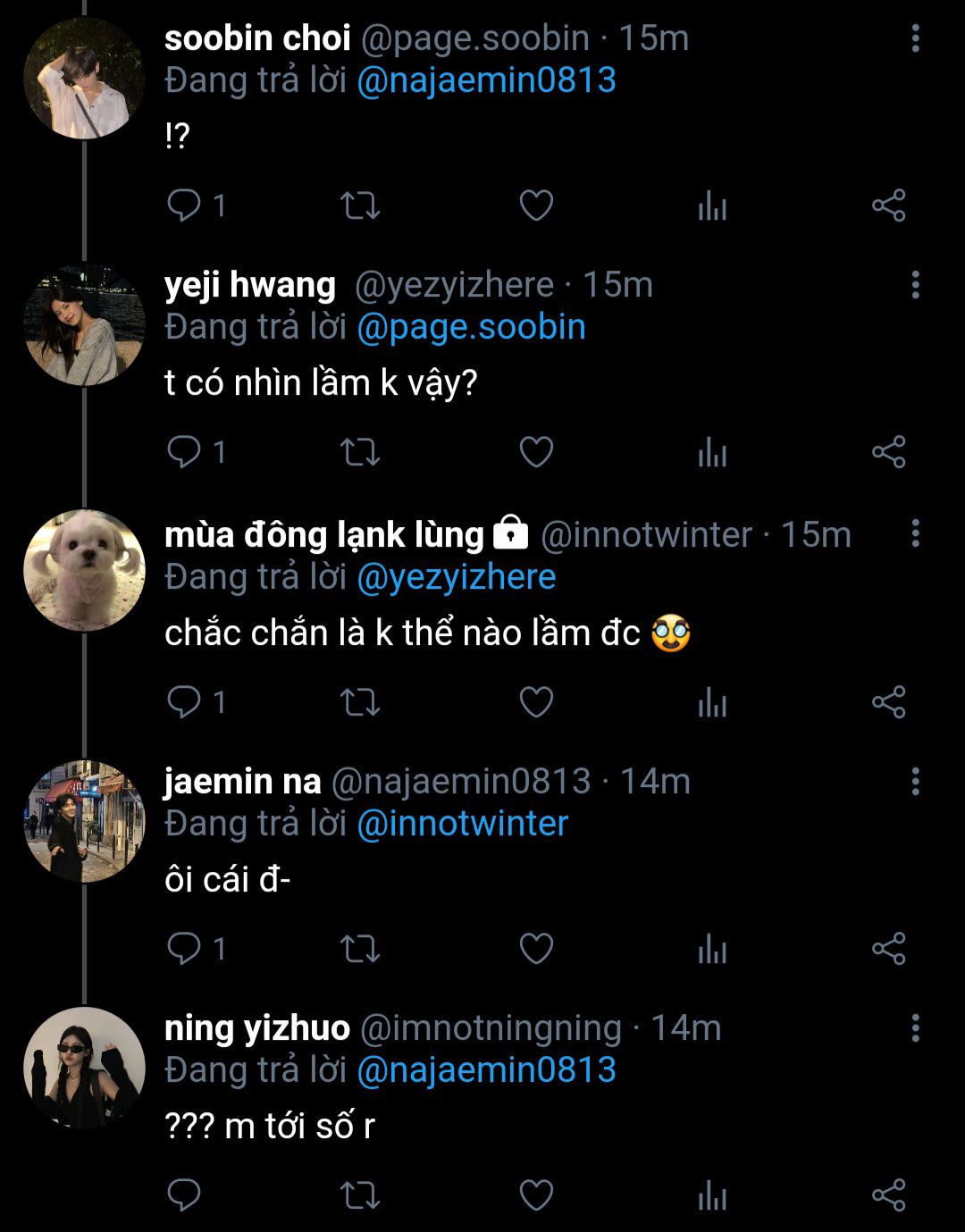Open soobin choi's profile picture
Image resolution: width=965 pixels, height=1232 pixels.
pyautogui.click(x=84, y=79)
